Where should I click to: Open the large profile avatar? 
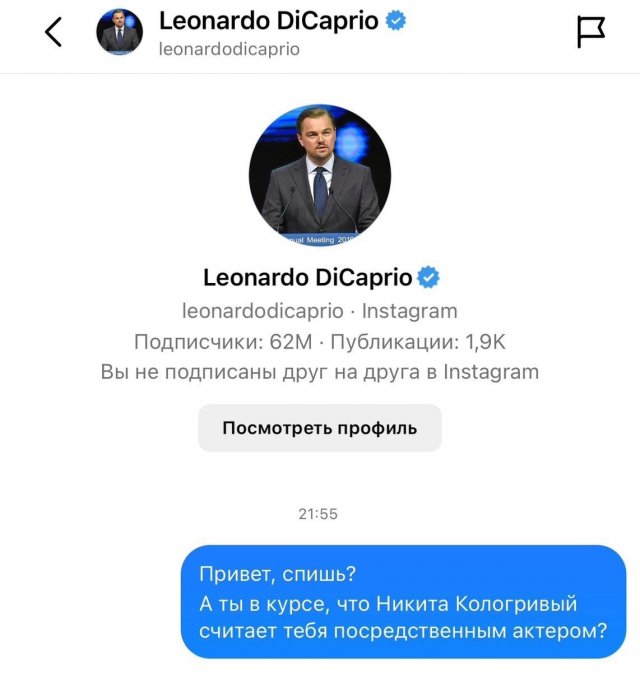pos(320,176)
